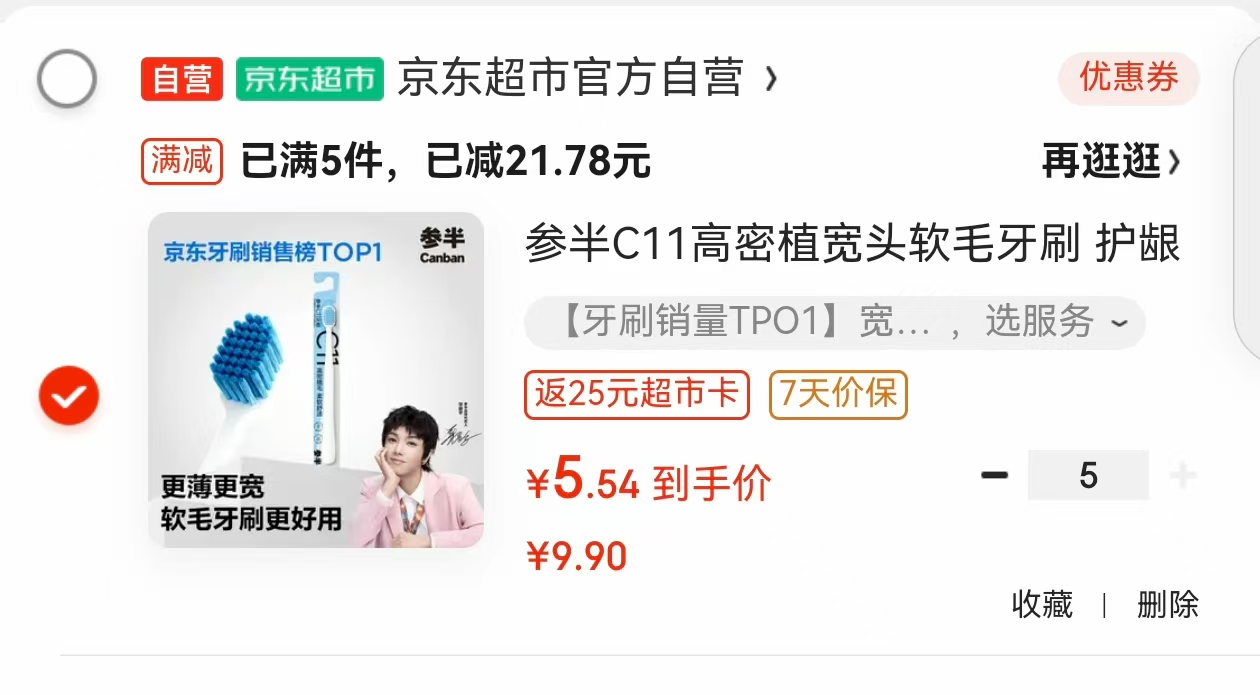Open the 参半 toothbrush product image

[316, 380]
